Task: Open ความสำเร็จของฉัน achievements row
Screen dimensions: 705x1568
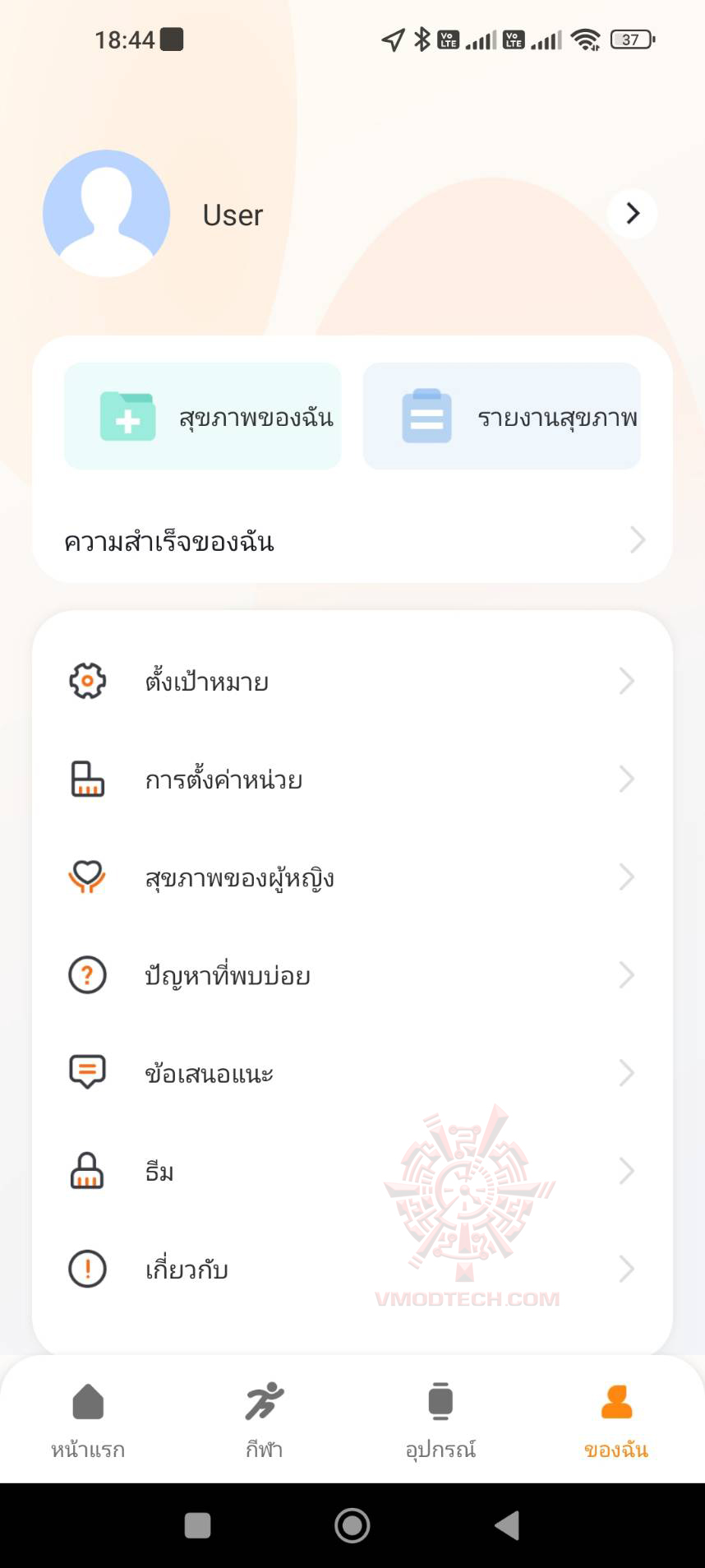Action: point(352,541)
